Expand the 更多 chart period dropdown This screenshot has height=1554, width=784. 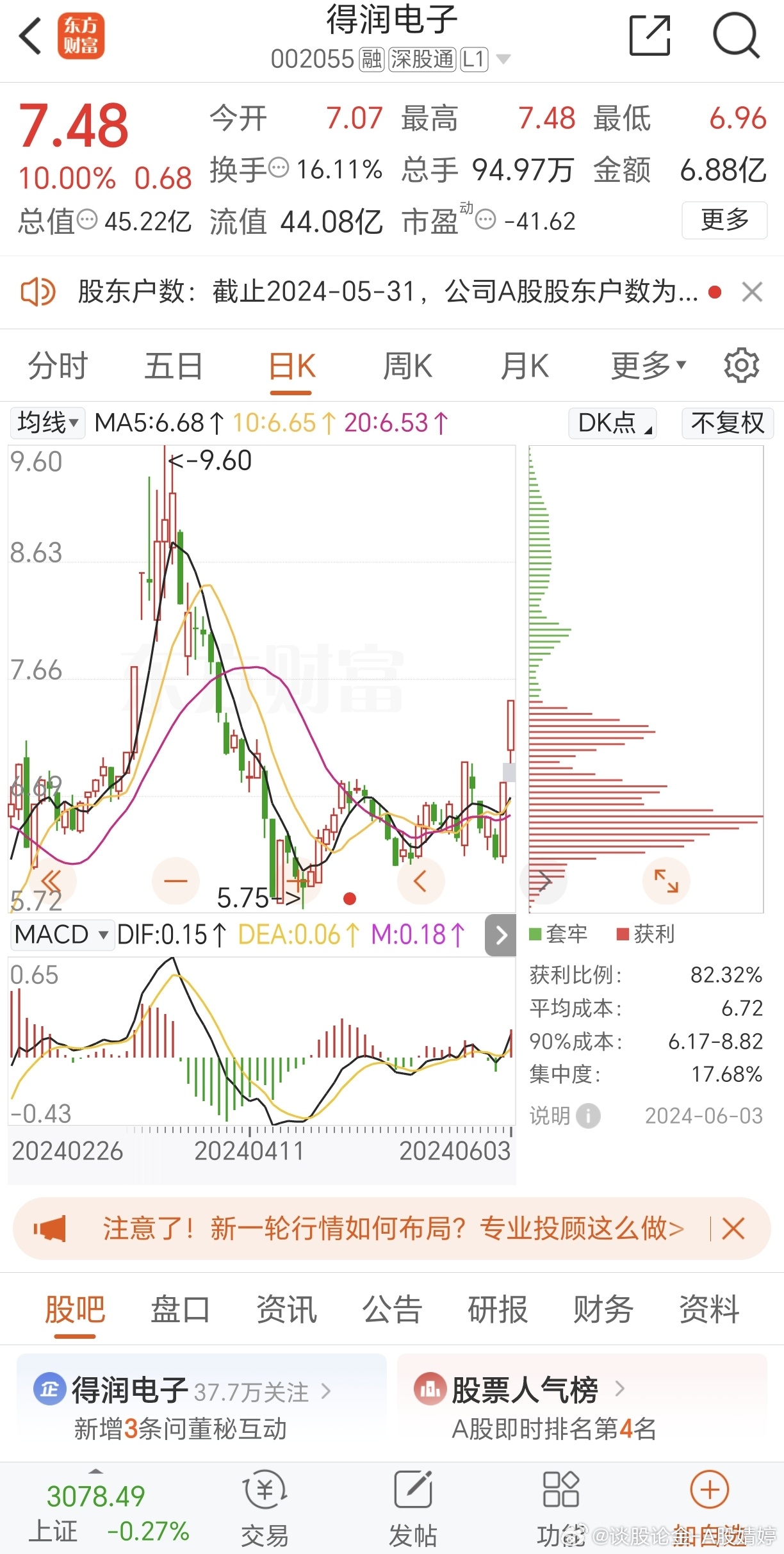click(x=648, y=366)
